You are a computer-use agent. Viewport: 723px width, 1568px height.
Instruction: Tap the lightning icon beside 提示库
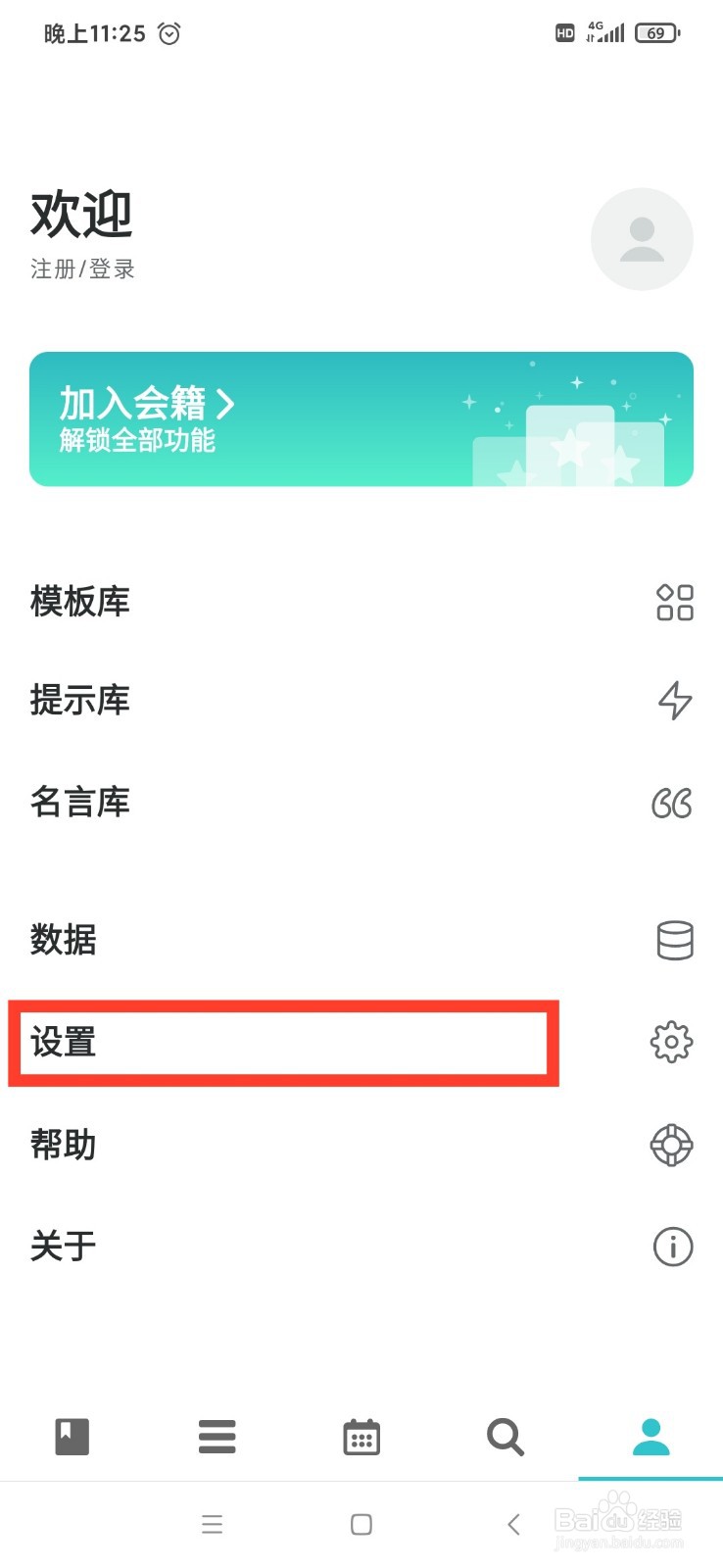pyautogui.click(x=673, y=702)
